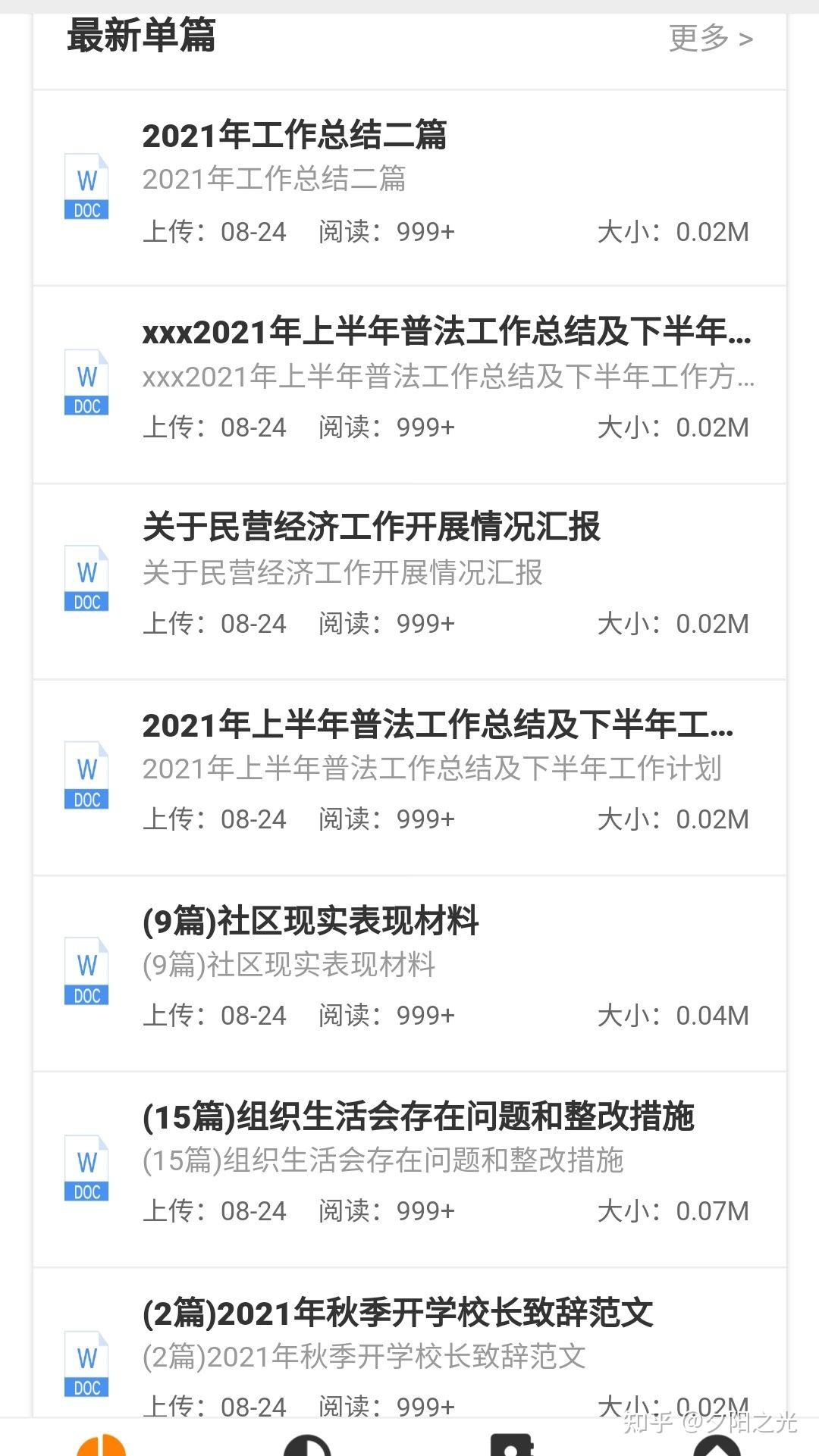Open (15篇)组织生活会存在问题和整改措施 document
819x1456 pixels.
coord(409,1169)
